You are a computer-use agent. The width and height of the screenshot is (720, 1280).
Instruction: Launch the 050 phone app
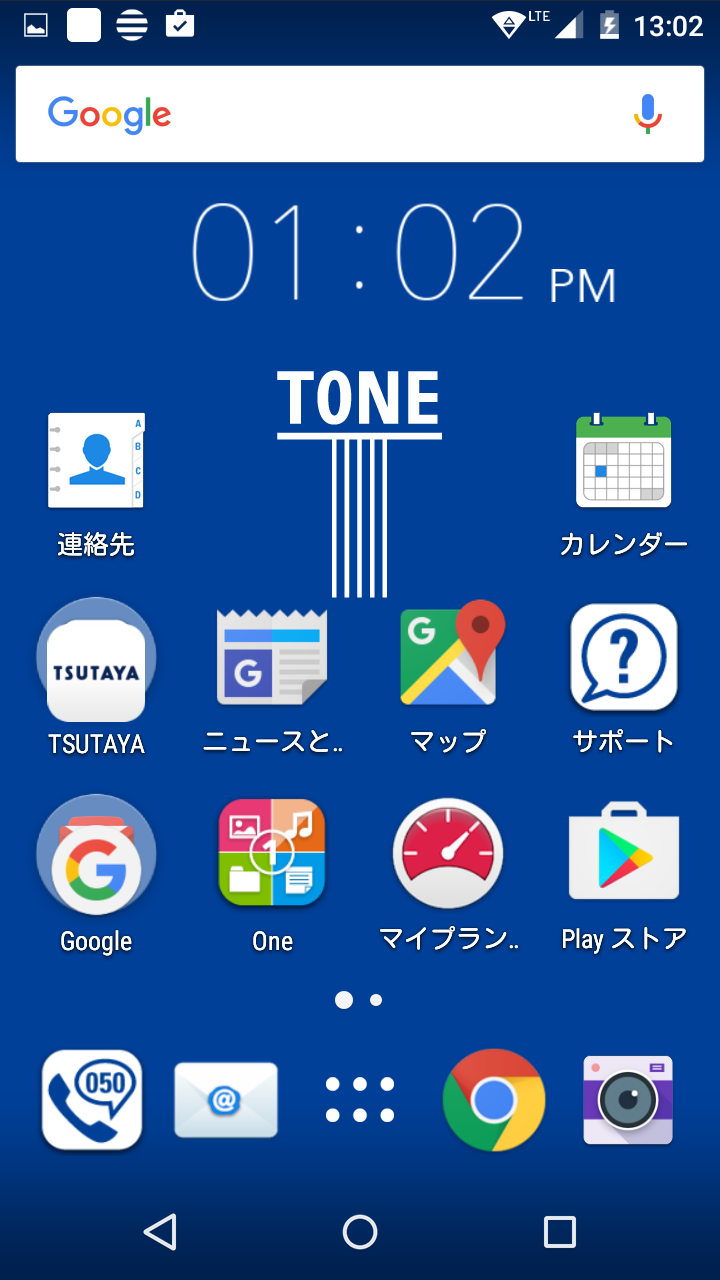tap(92, 1100)
